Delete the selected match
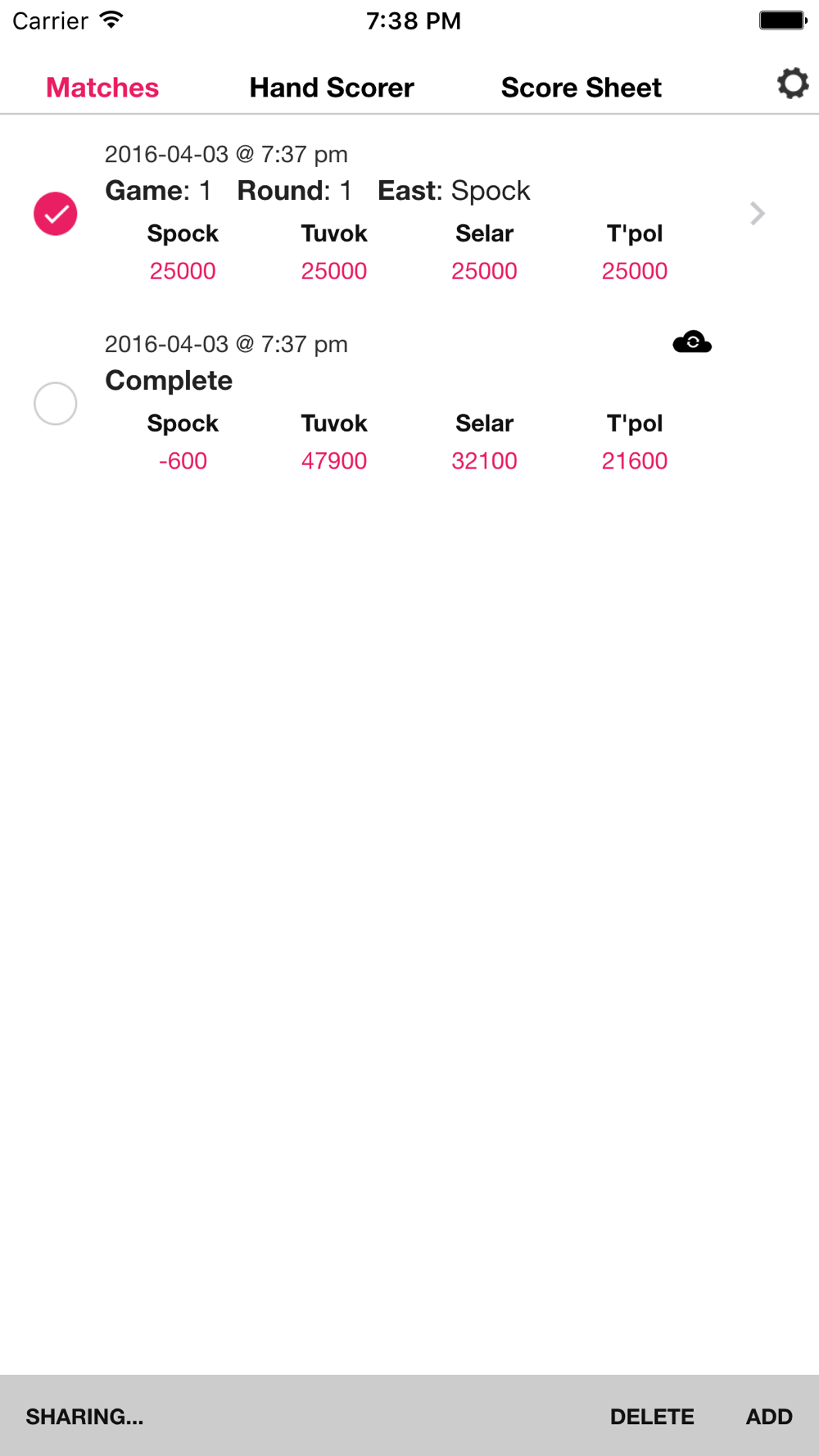 652,1417
